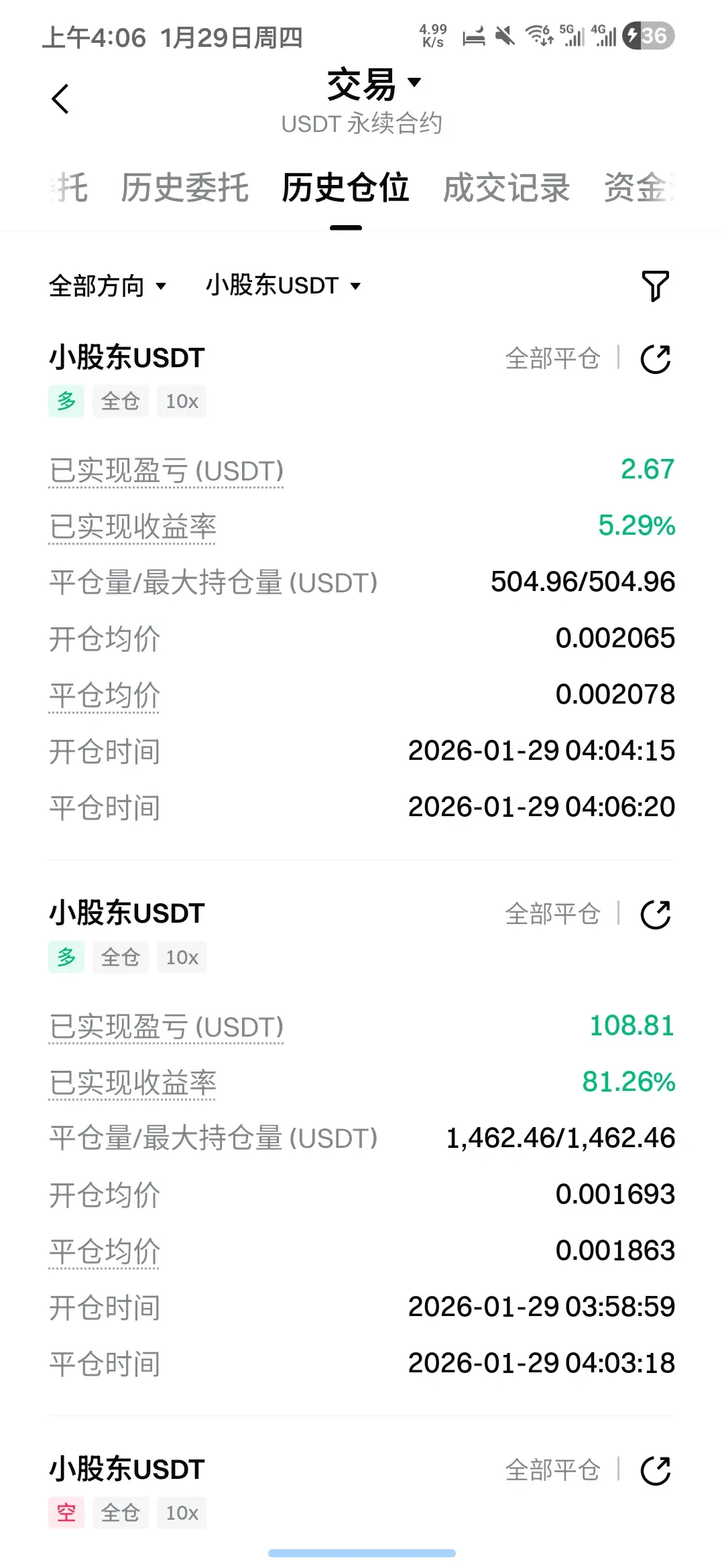The width and height of the screenshot is (724, 1568).
Task: Share the position with 2.67 profit
Action: [655, 359]
